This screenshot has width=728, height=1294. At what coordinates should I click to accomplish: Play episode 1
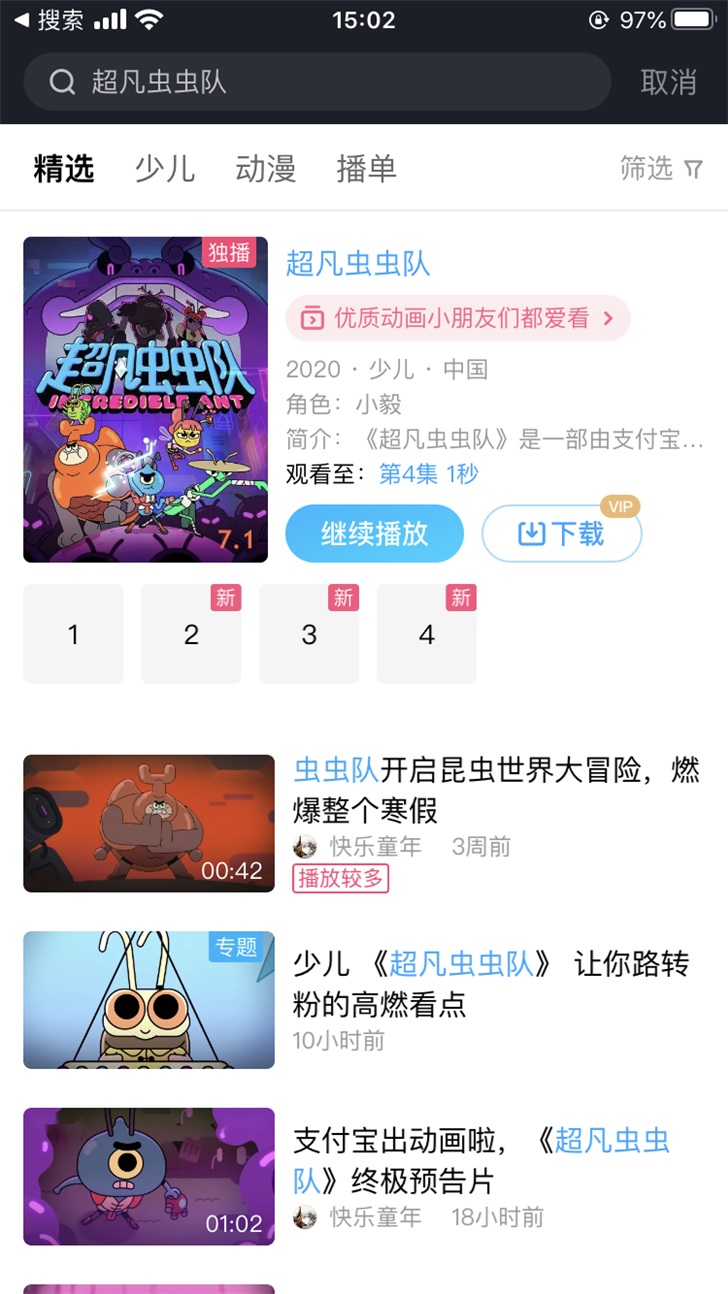(x=73, y=634)
